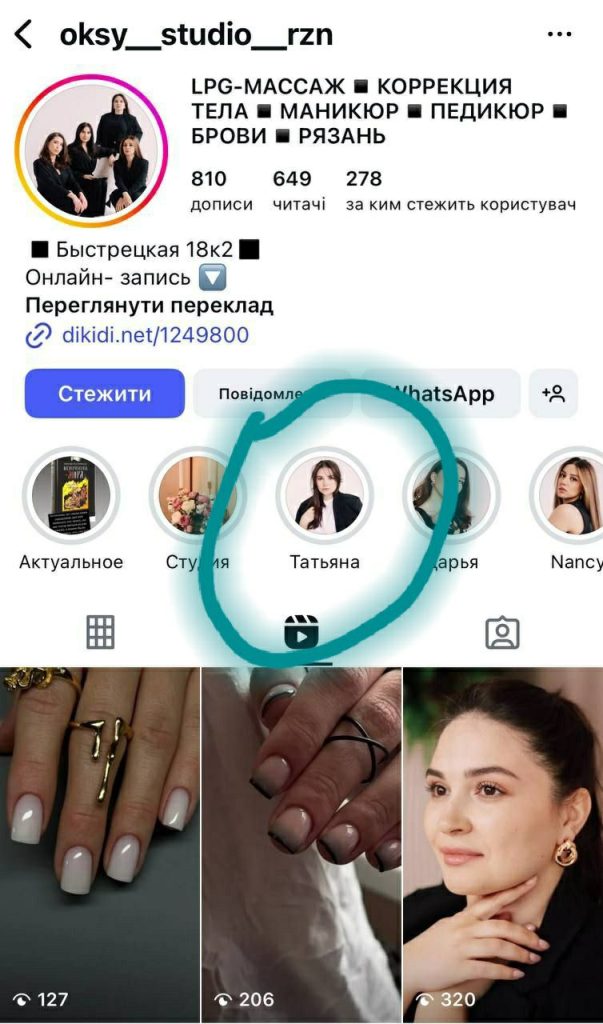
Task: Go back using the arrow
Action: click(23, 35)
